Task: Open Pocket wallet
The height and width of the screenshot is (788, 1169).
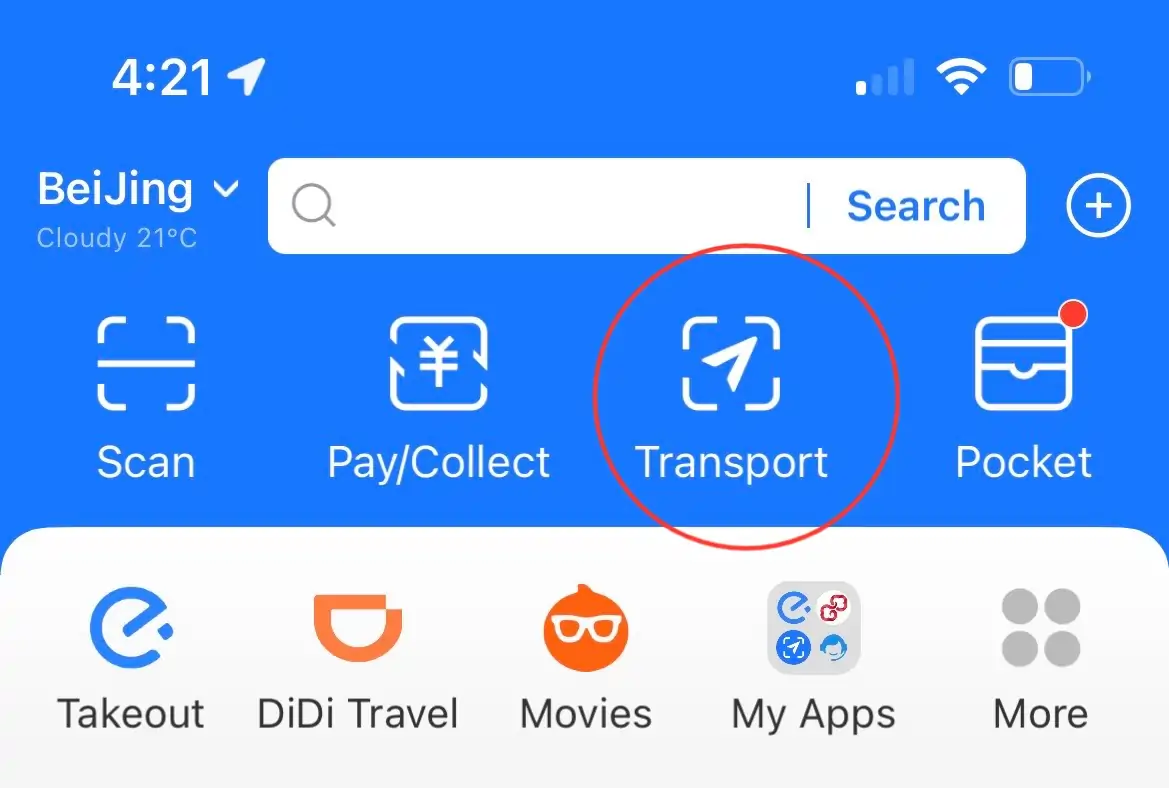Action: point(1023,395)
